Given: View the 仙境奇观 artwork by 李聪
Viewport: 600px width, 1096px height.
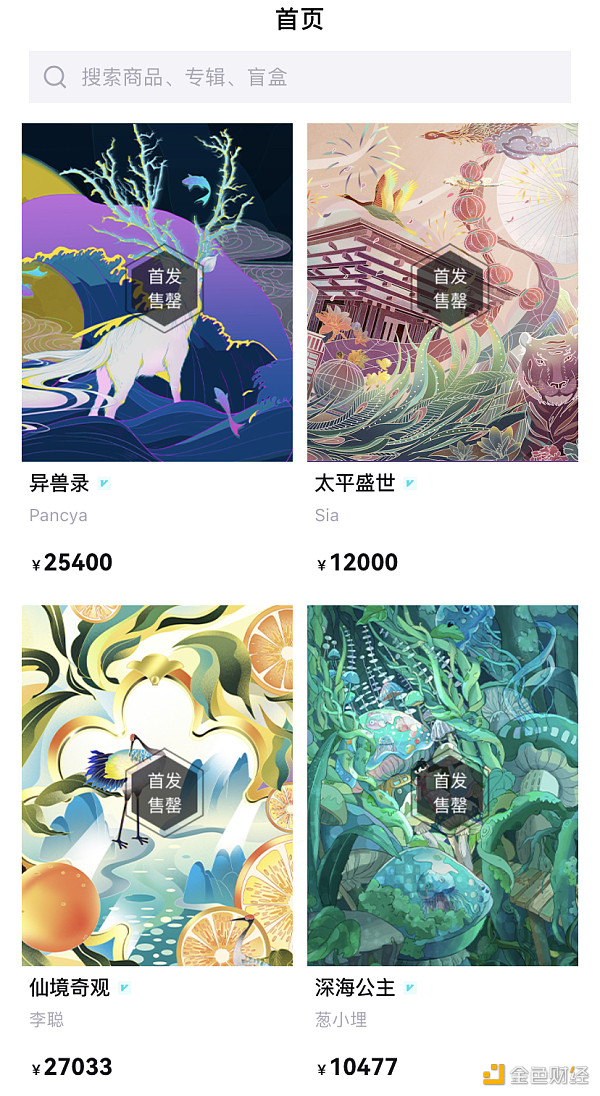Looking at the screenshot, I should coord(157,785).
